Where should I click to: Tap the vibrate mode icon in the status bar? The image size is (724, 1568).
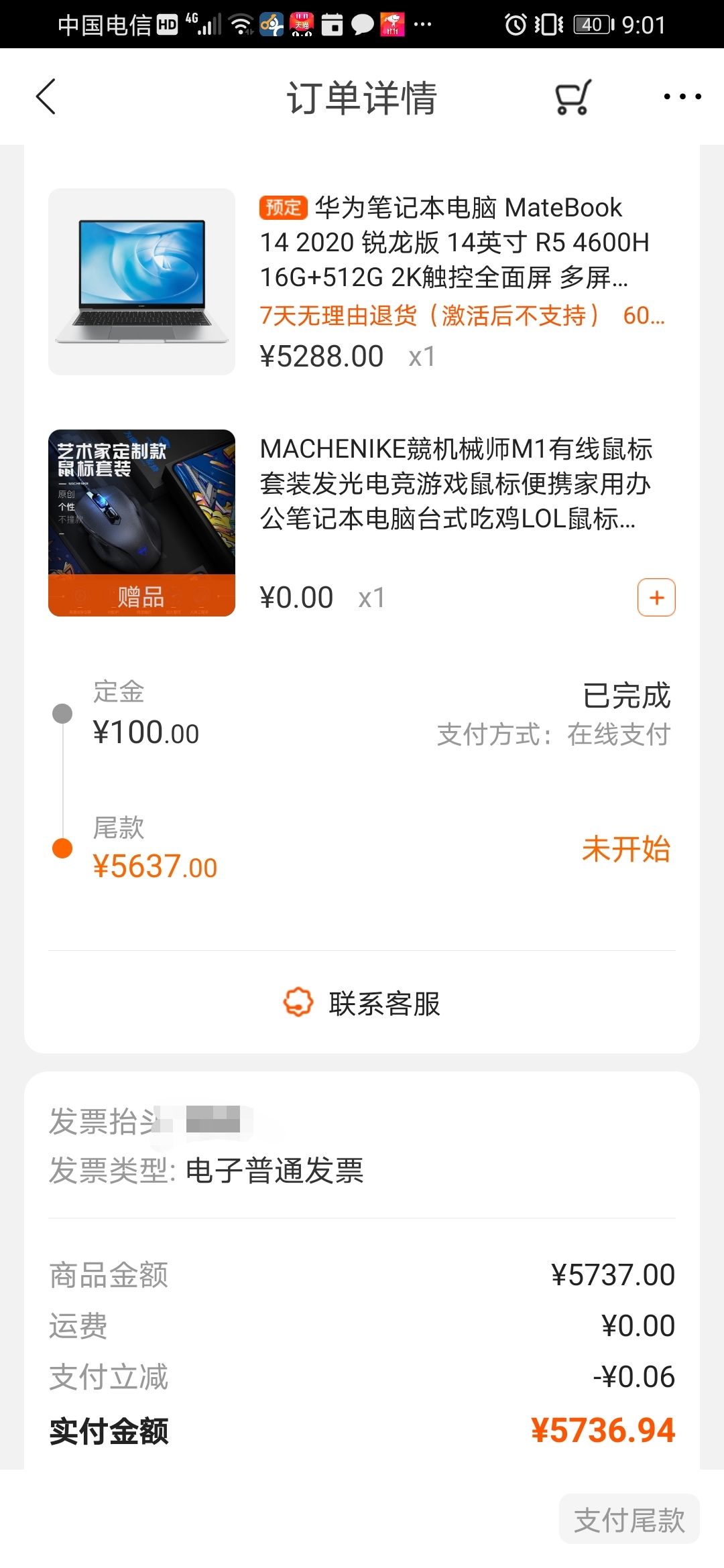pyautogui.click(x=548, y=25)
